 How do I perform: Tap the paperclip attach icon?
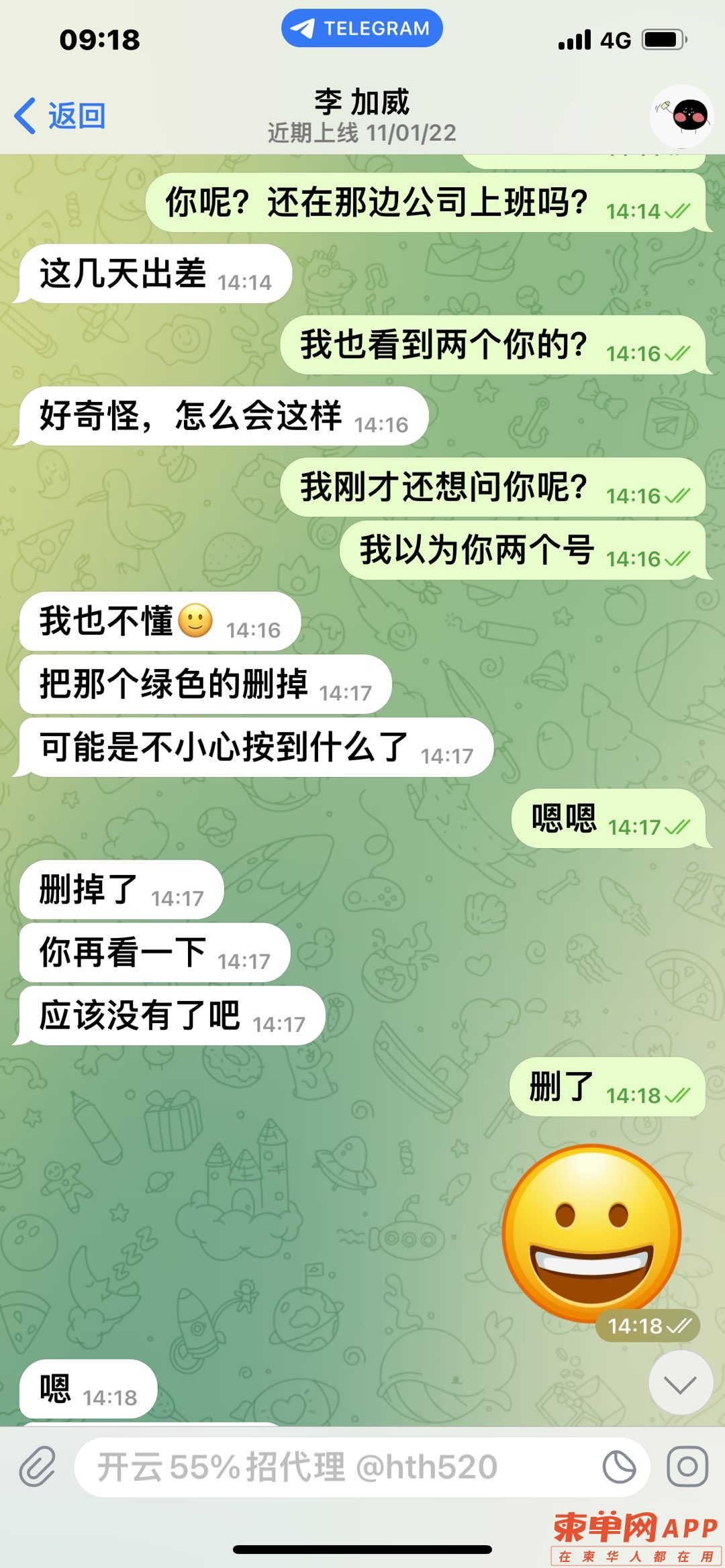37,1466
